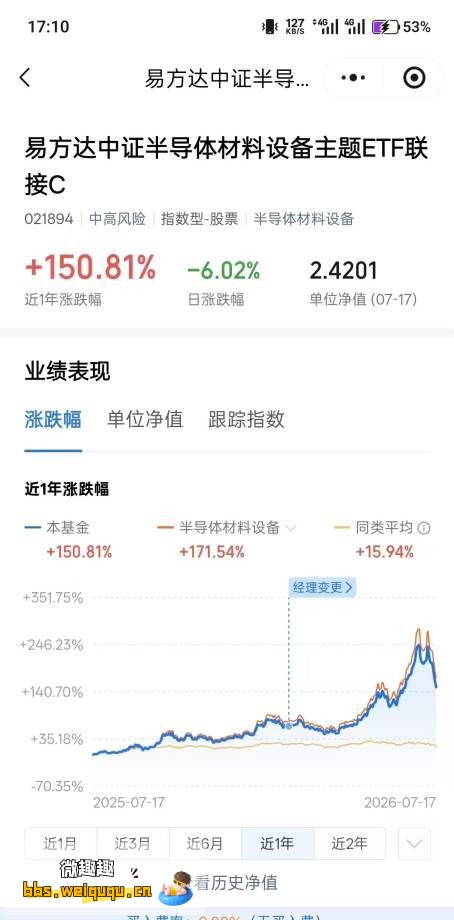
Task: Open the mini program three-dot menu
Action: (x=353, y=77)
